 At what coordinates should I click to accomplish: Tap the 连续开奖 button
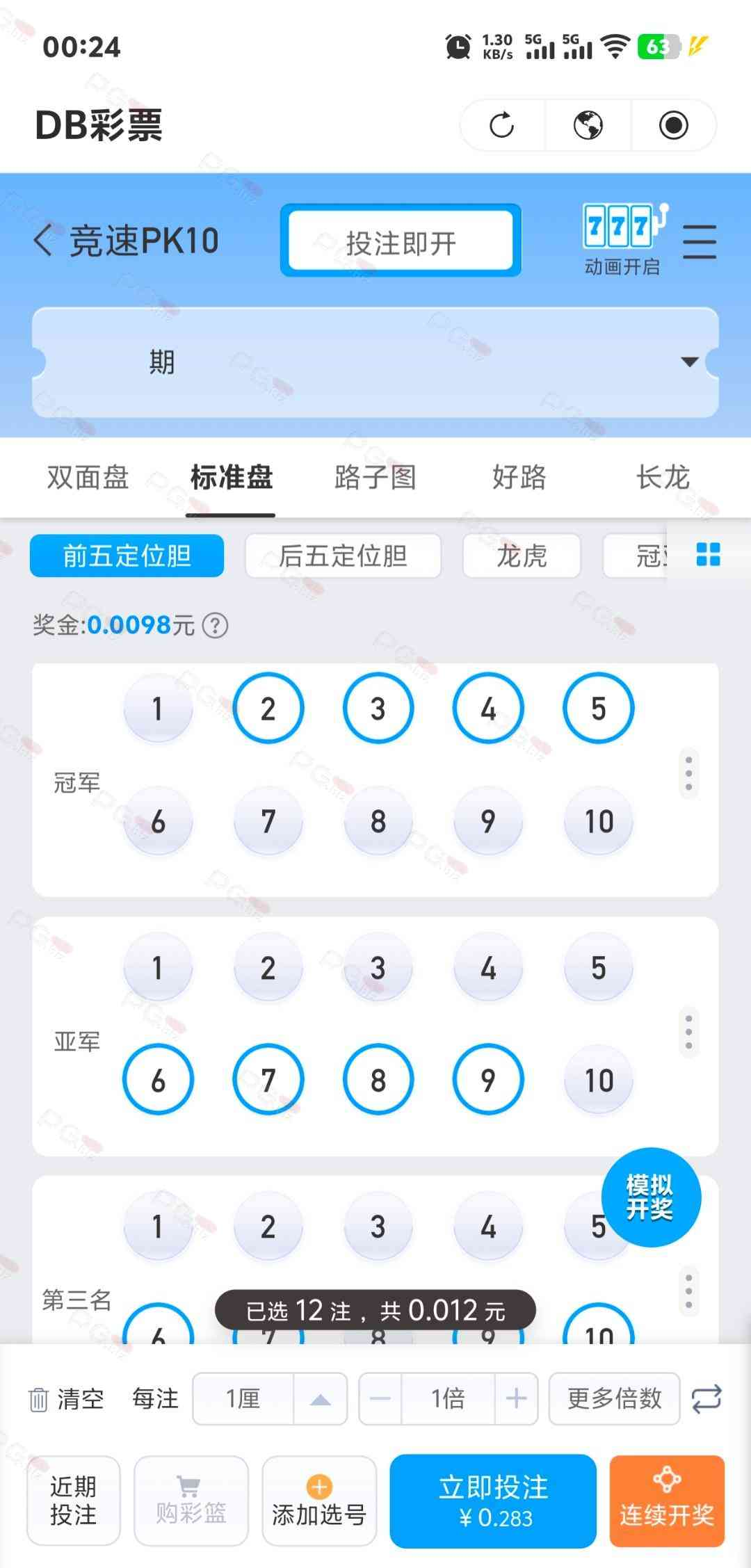[666, 1501]
